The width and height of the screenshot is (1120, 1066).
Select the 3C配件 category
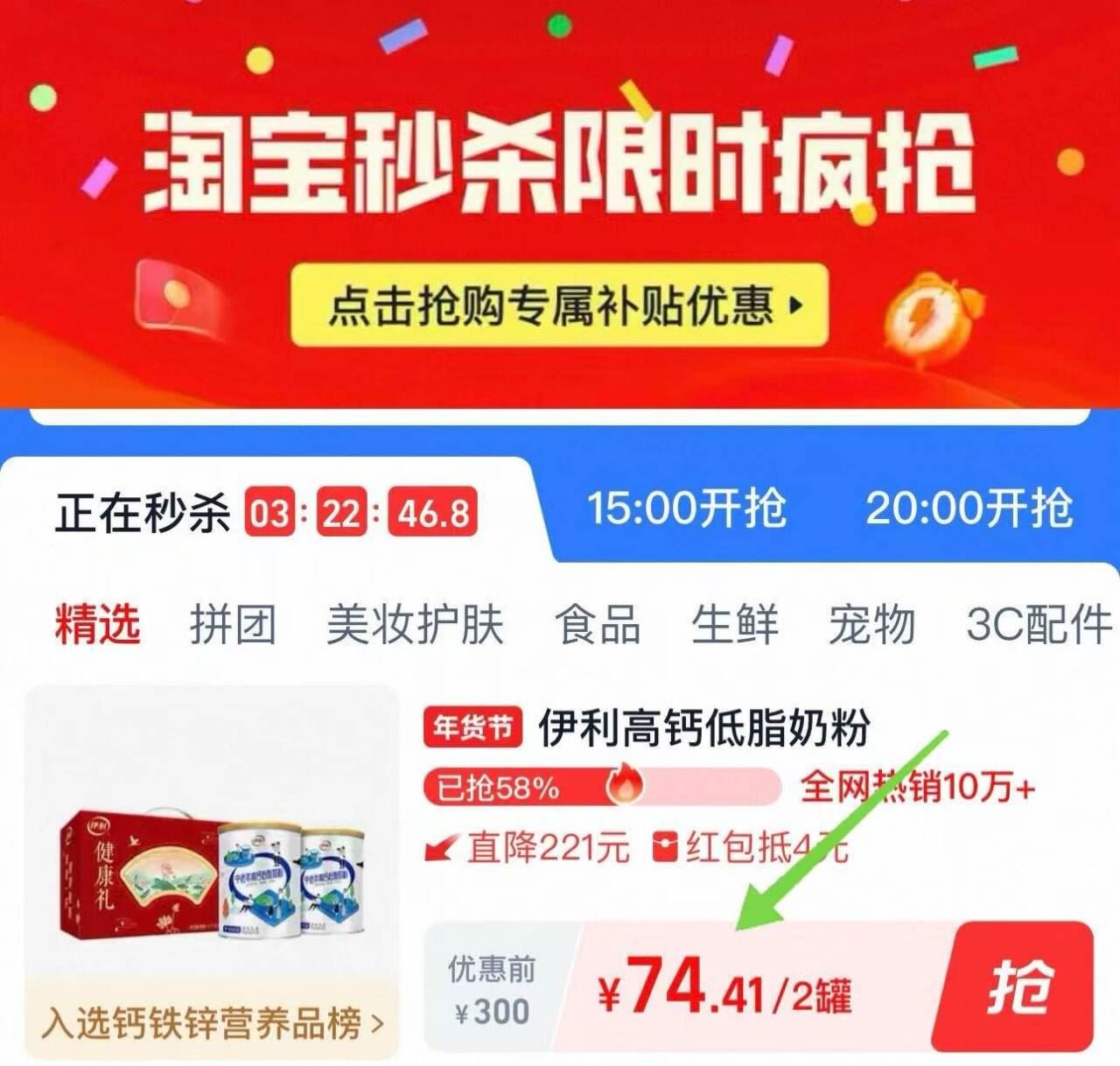pyautogui.click(x=1039, y=624)
